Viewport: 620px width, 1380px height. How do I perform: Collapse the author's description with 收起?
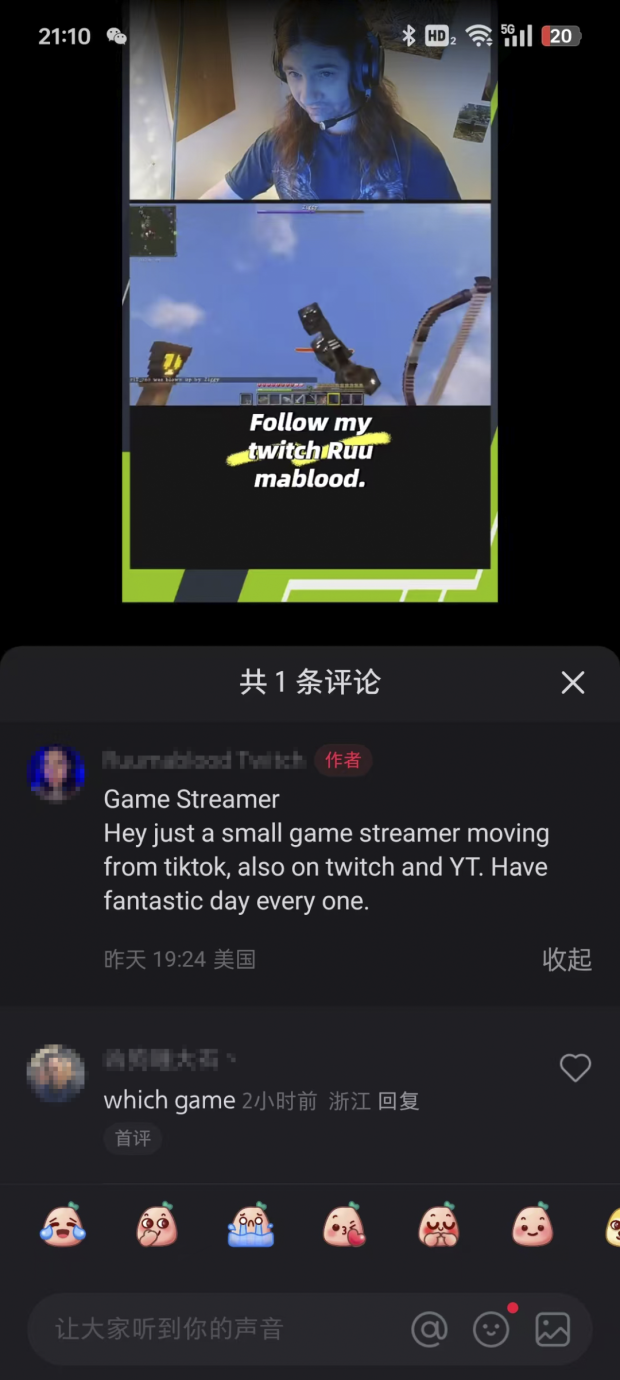coord(567,959)
